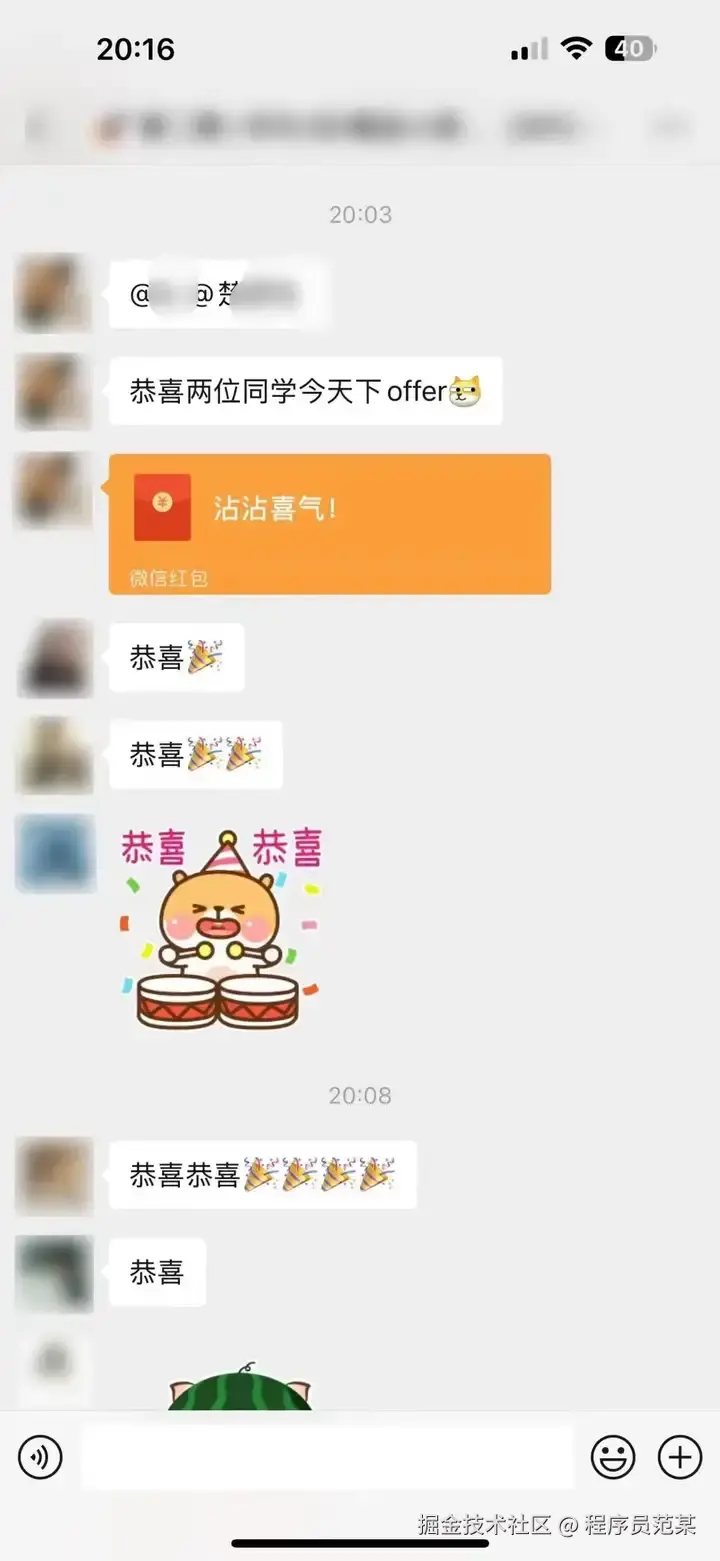Focus the message text field
Image resolution: width=720 pixels, height=1561 pixels.
coord(327,1457)
